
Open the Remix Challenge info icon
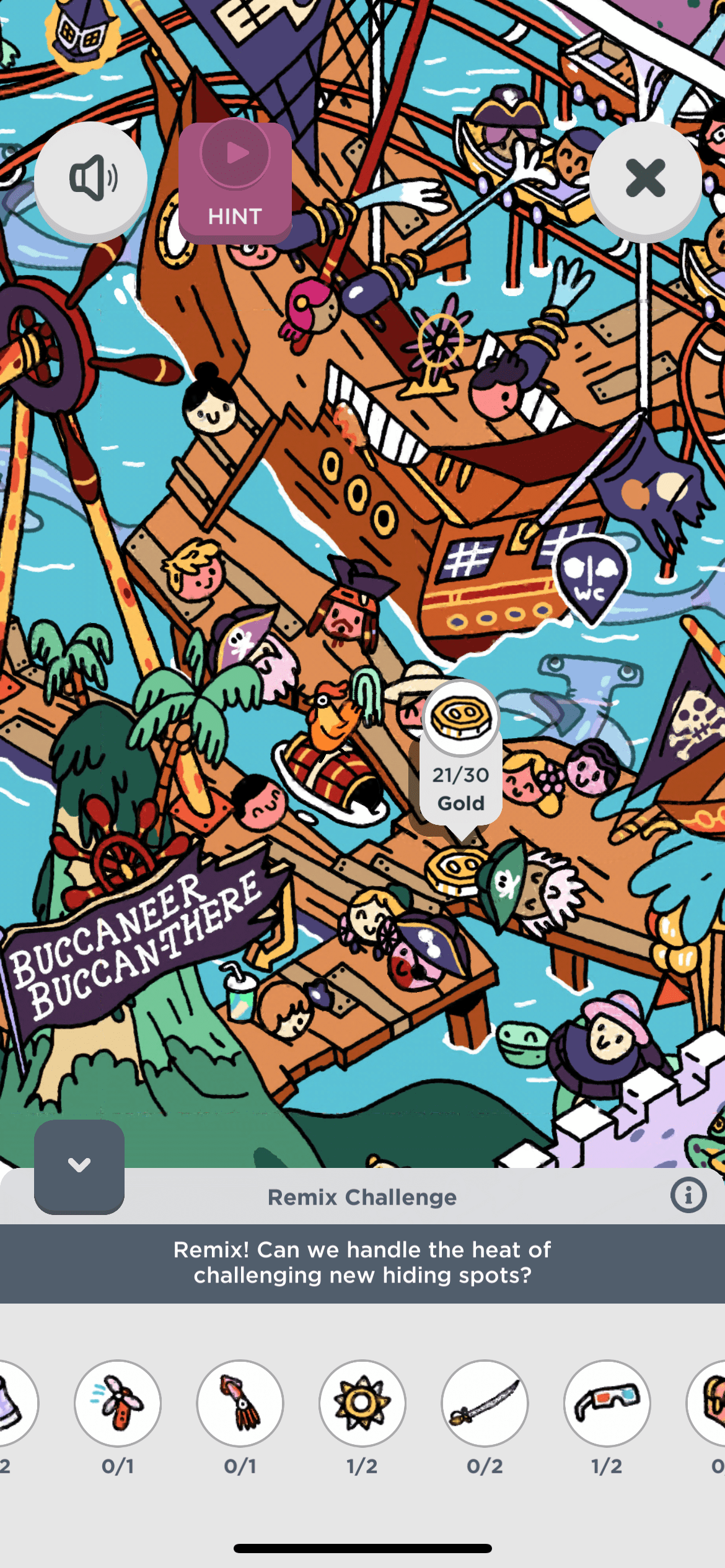[x=688, y=1195]
